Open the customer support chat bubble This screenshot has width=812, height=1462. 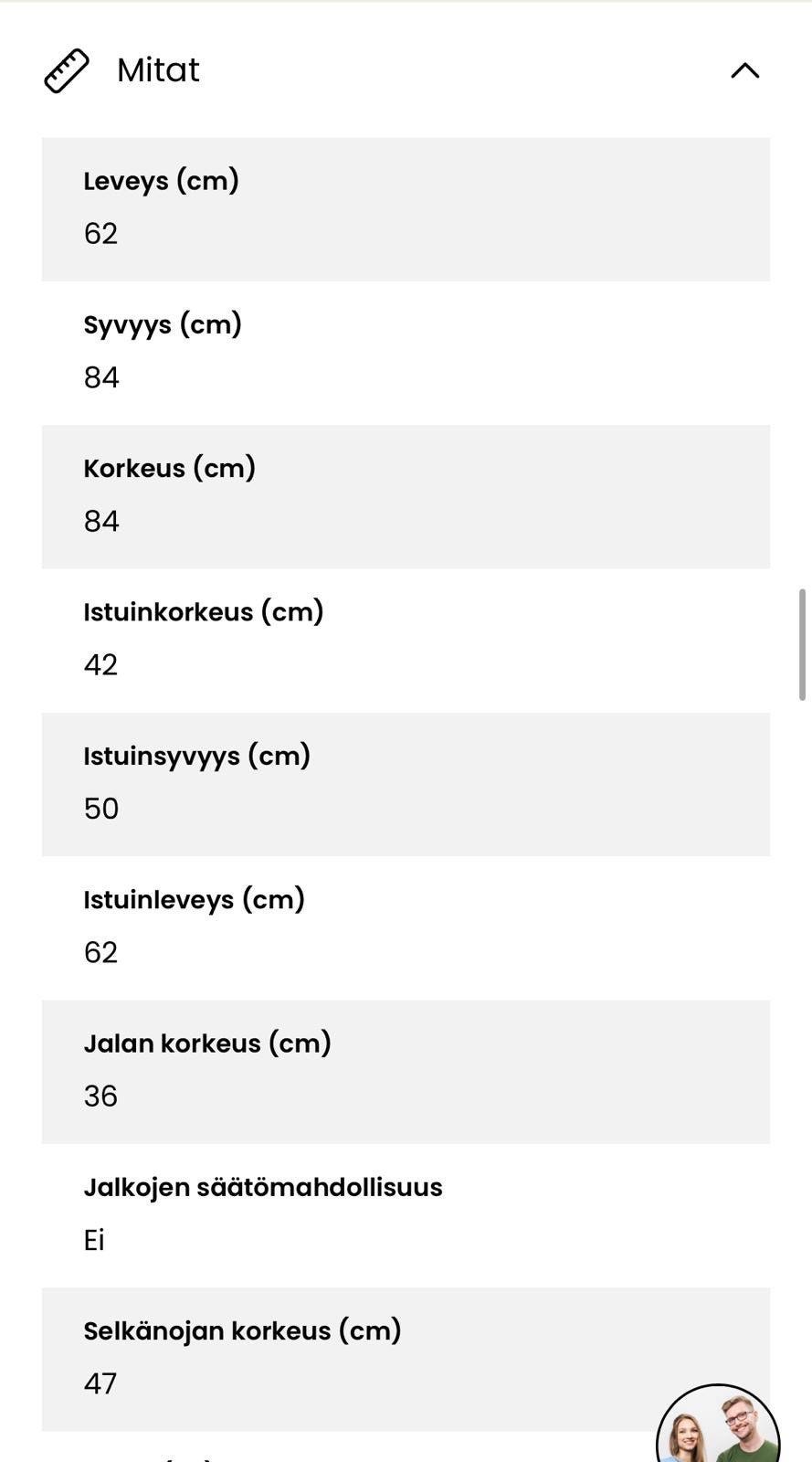pos(718,1424)
